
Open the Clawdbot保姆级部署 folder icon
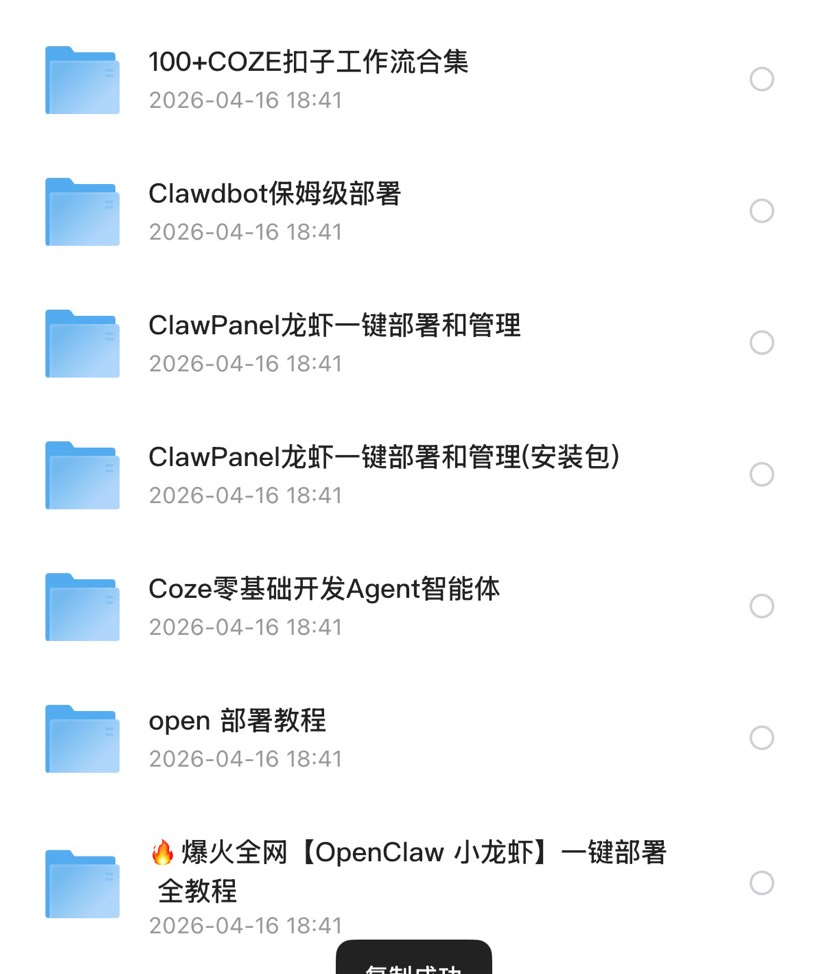point(82,212)
